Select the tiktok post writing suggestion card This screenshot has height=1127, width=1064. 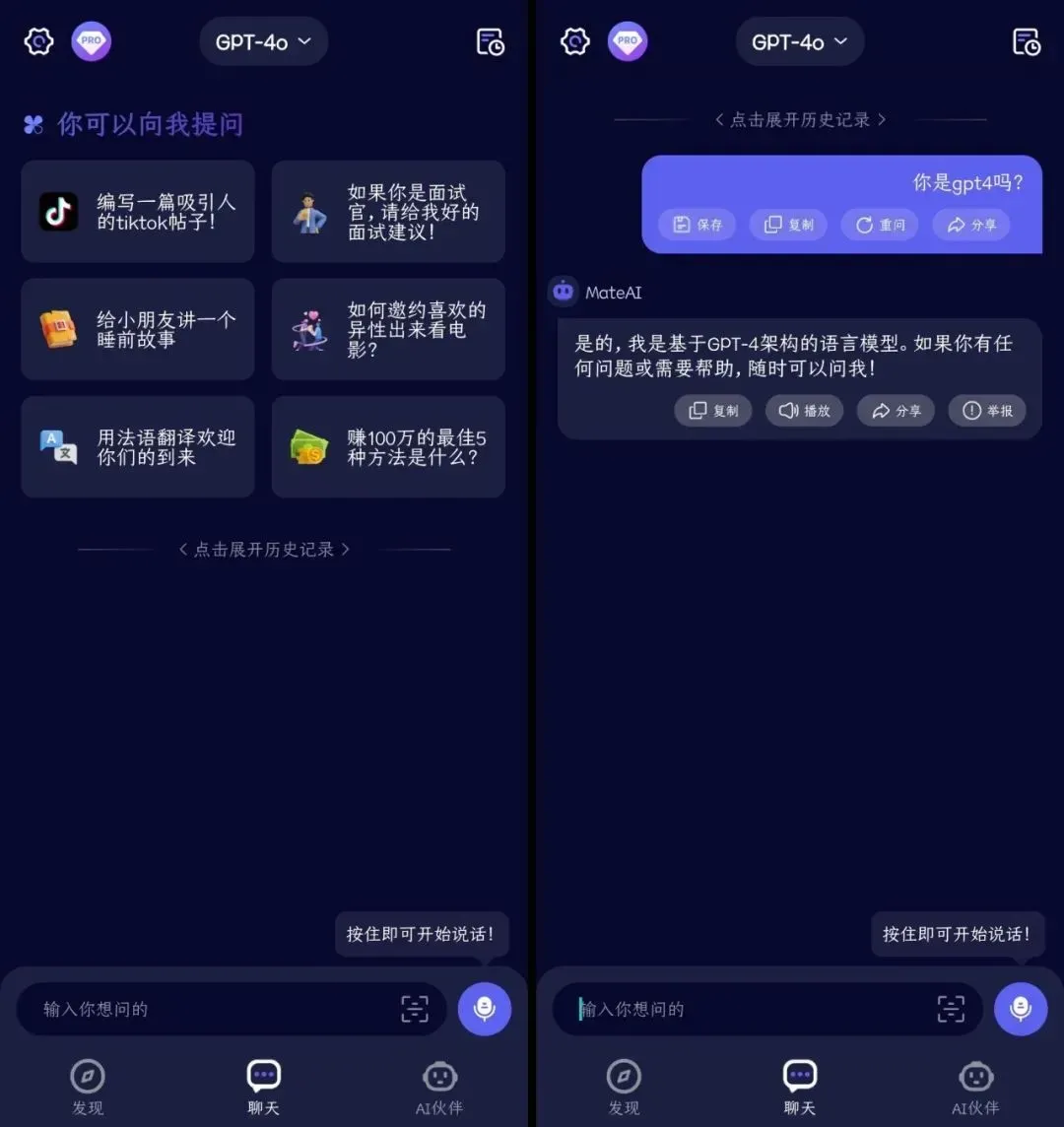point(138,212)
